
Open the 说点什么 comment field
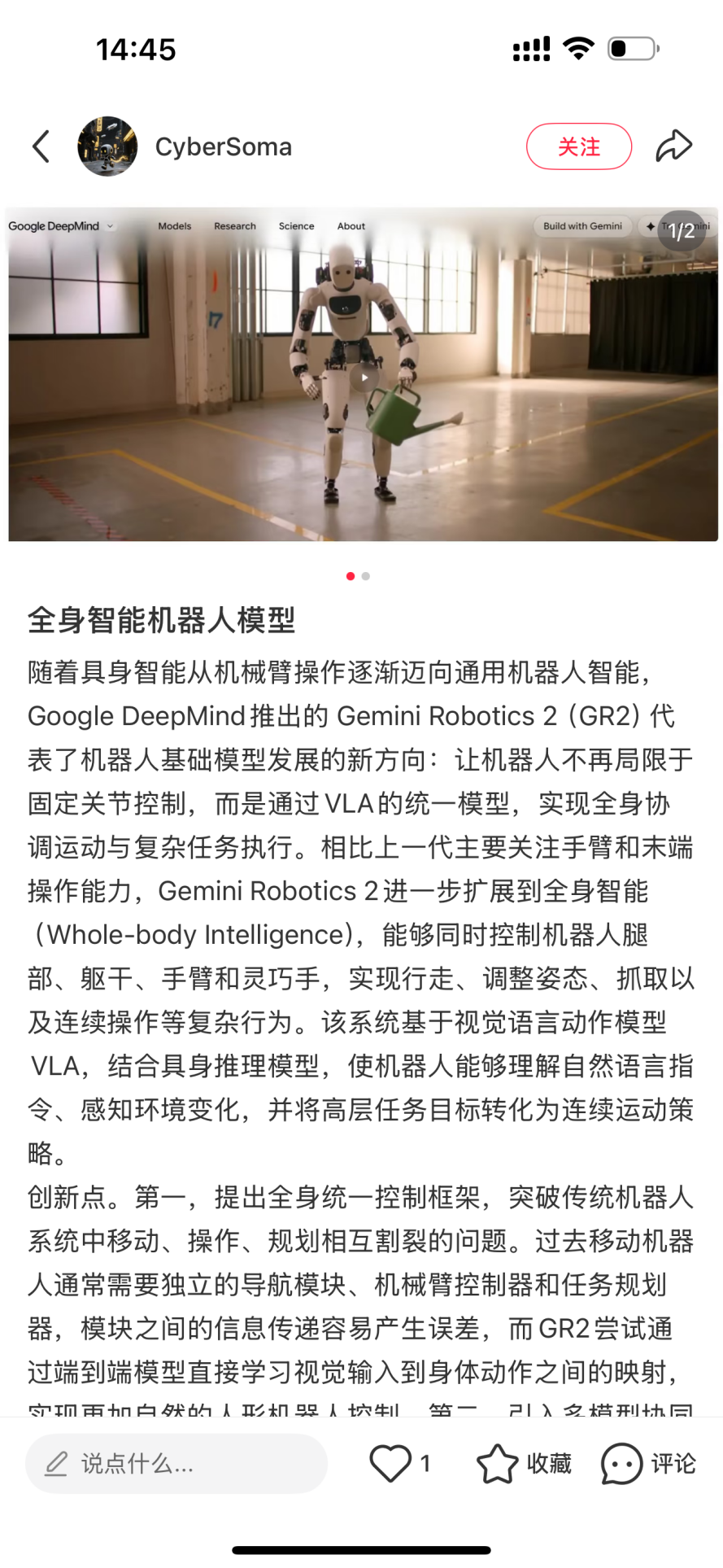tap(176, 1464)
